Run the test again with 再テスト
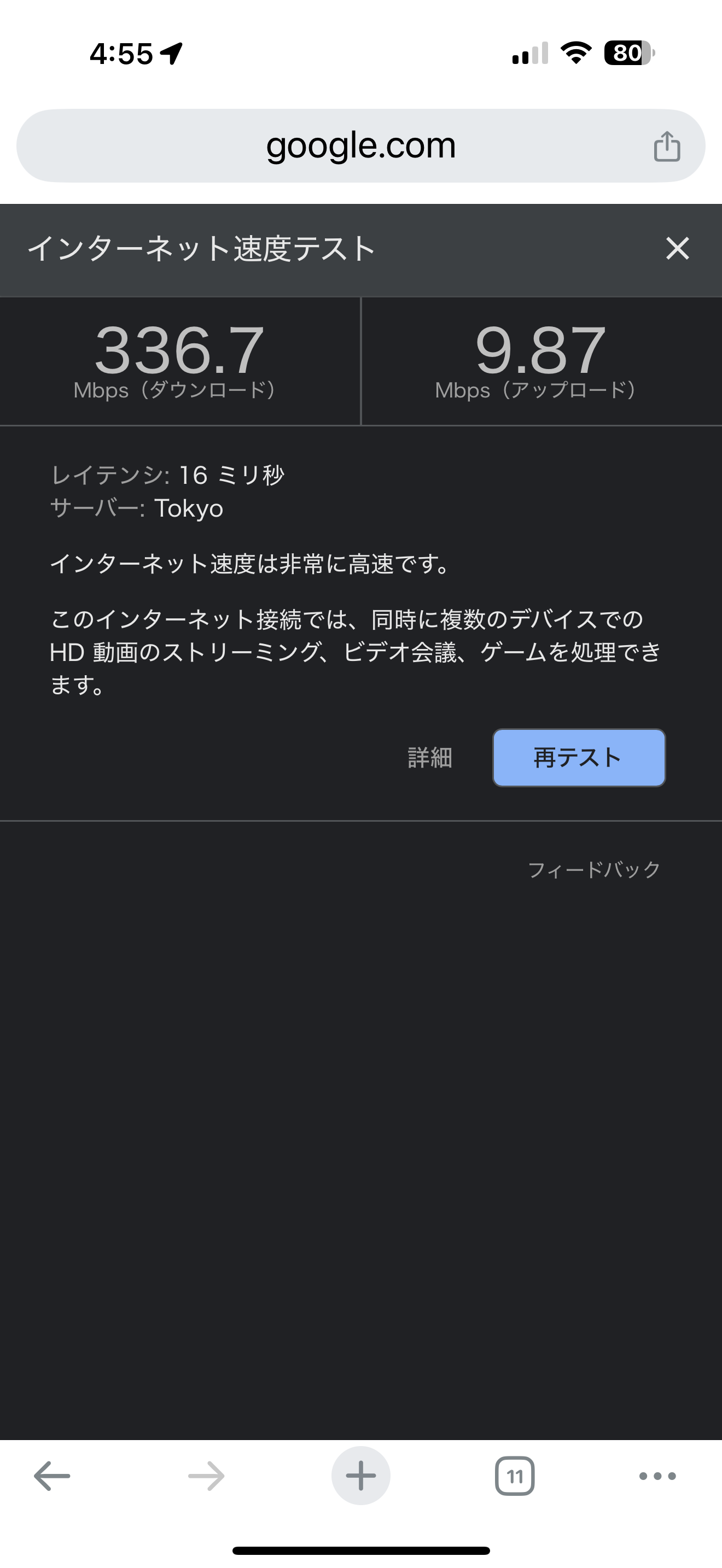The width and height of the screenshot is (722, 1568). click(x=578, y=758)
